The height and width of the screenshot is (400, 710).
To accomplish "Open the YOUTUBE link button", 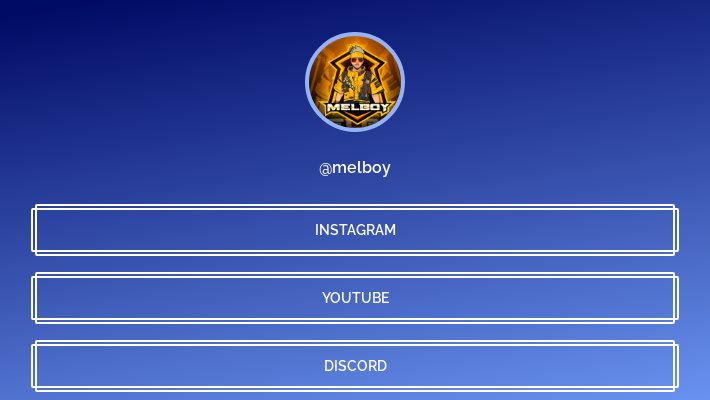I will click(x=355, y=298).
